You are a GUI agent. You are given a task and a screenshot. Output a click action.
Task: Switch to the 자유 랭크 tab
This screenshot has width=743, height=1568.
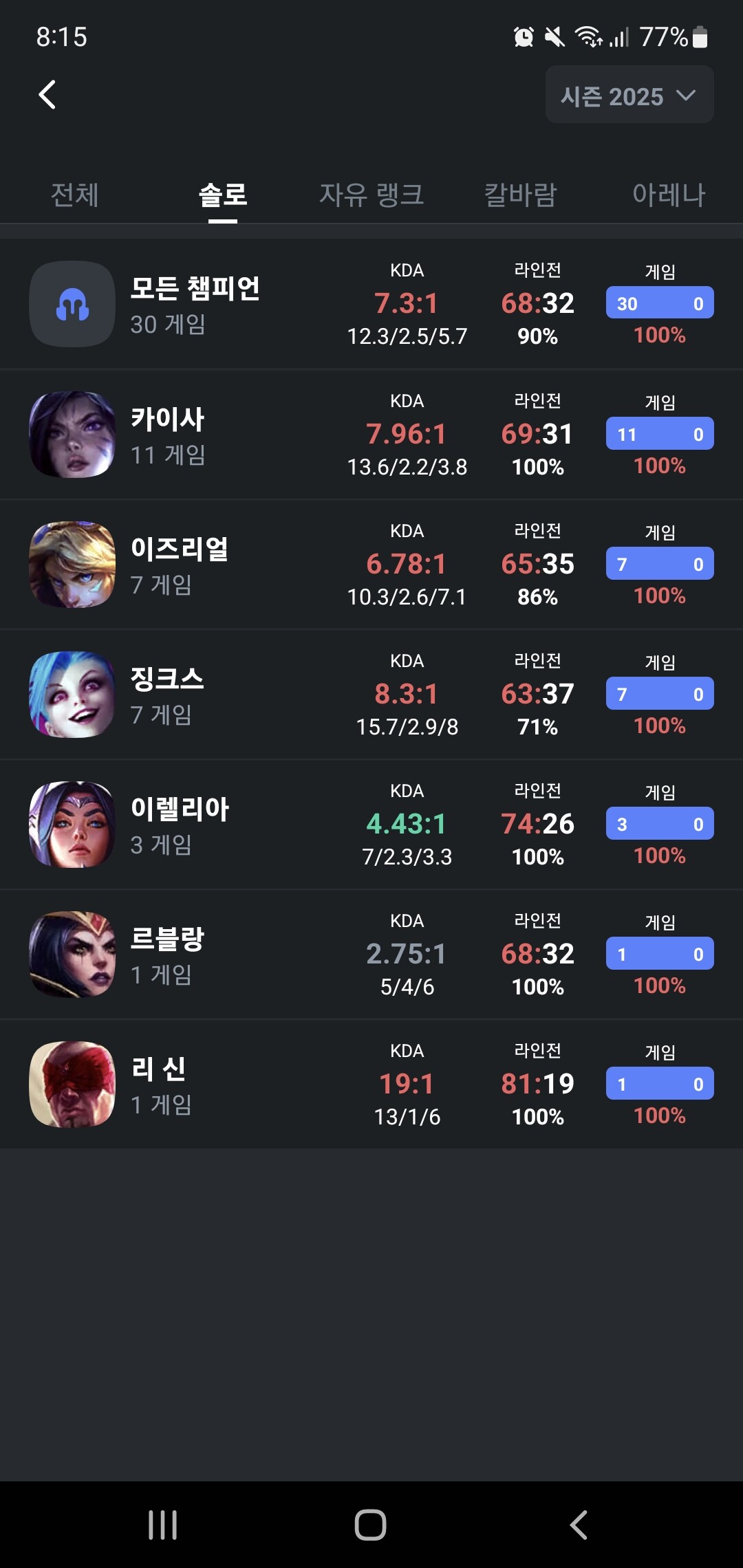click(371, 195)
